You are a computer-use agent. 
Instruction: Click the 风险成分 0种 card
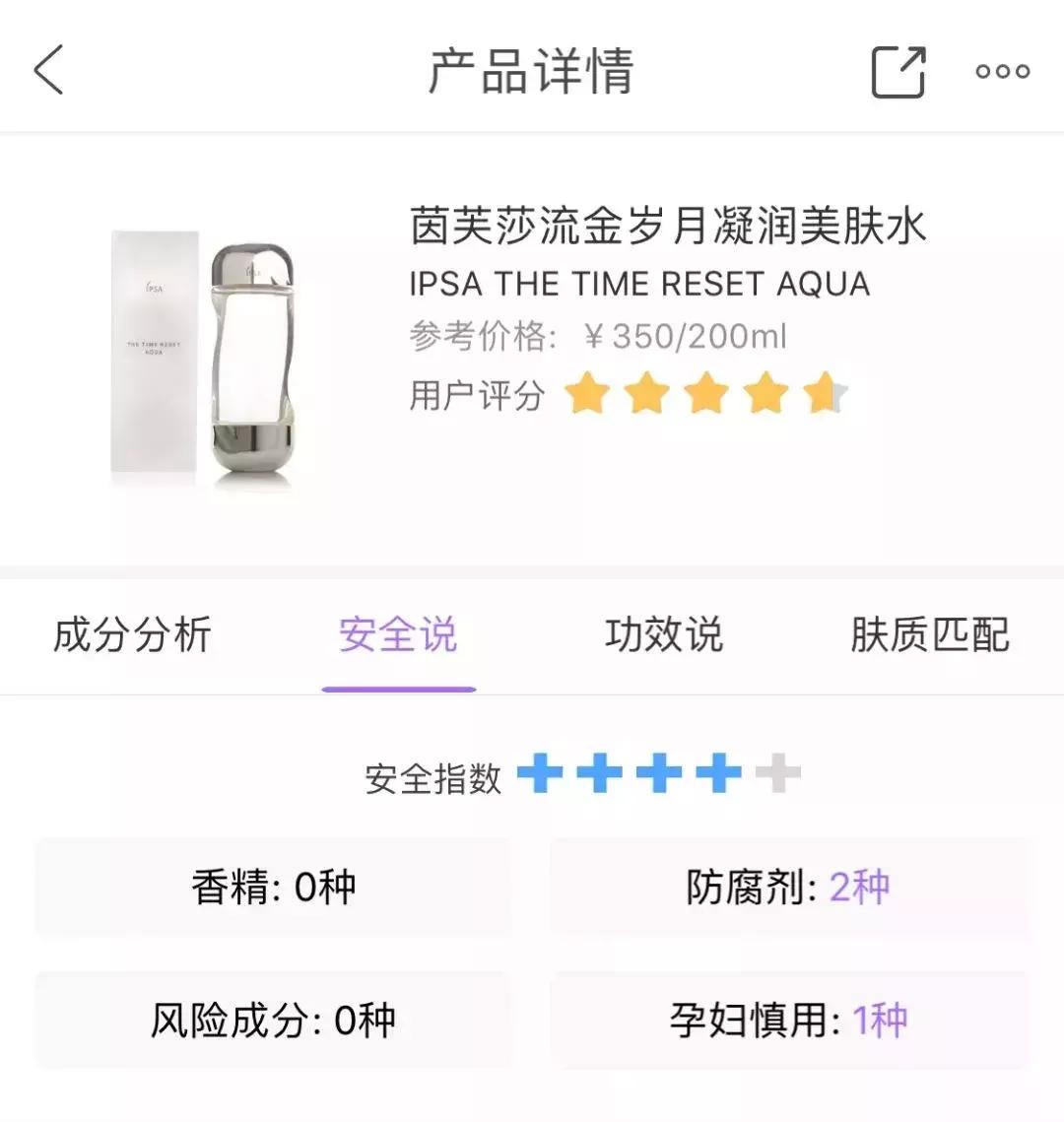coord(273,1021)
